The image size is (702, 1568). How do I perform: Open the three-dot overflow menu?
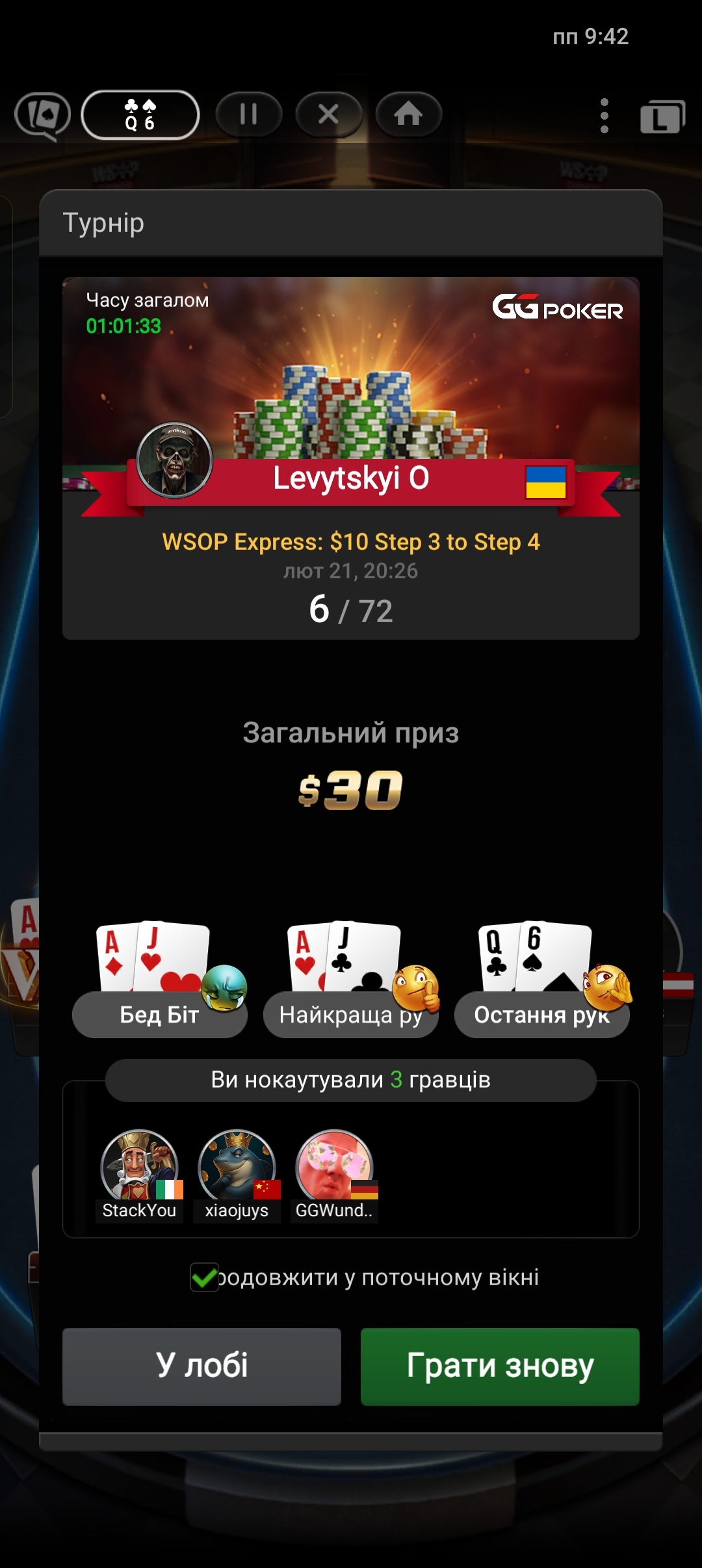coord(604,116)
